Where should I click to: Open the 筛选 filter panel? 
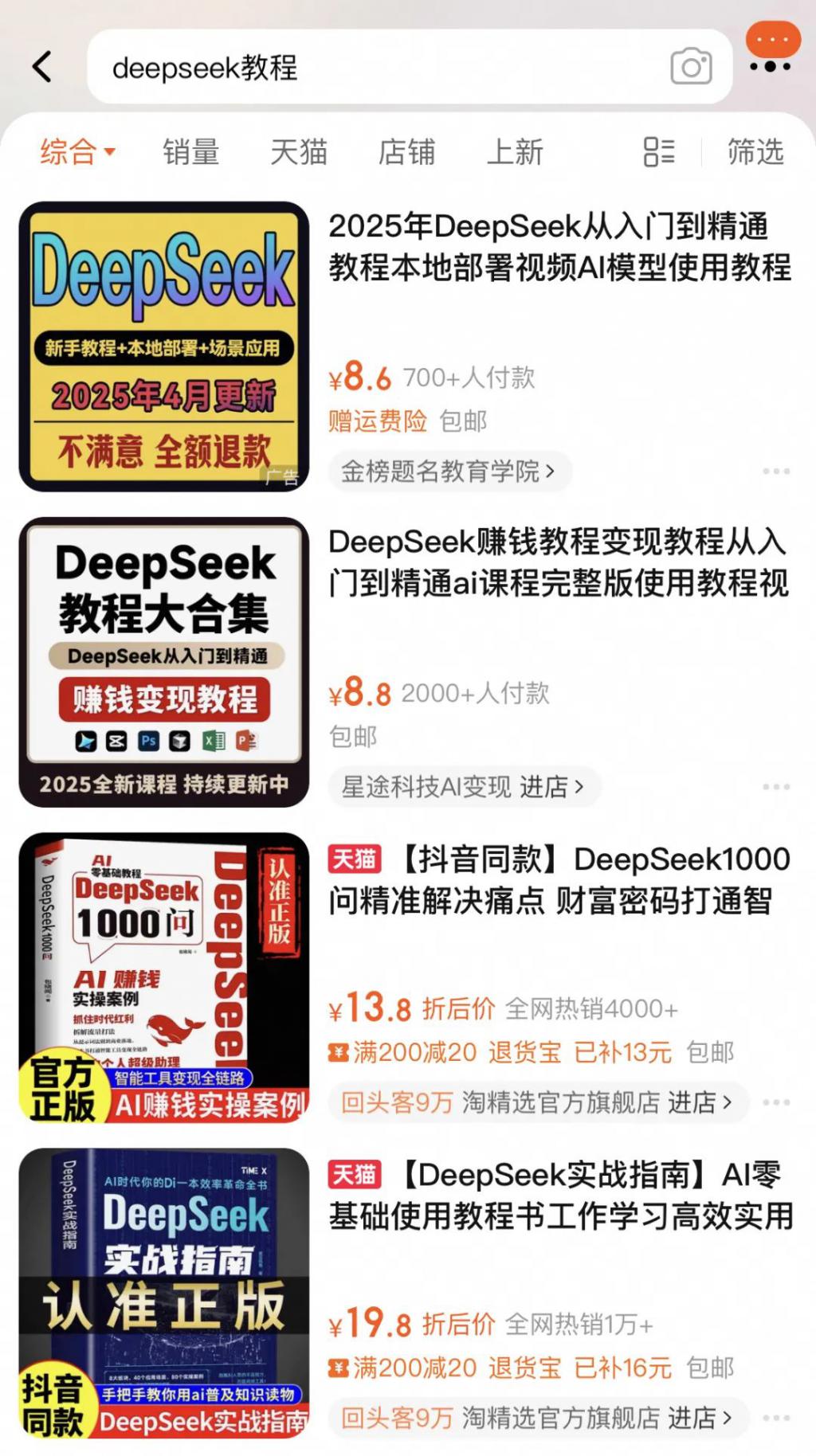coord(755,151)
